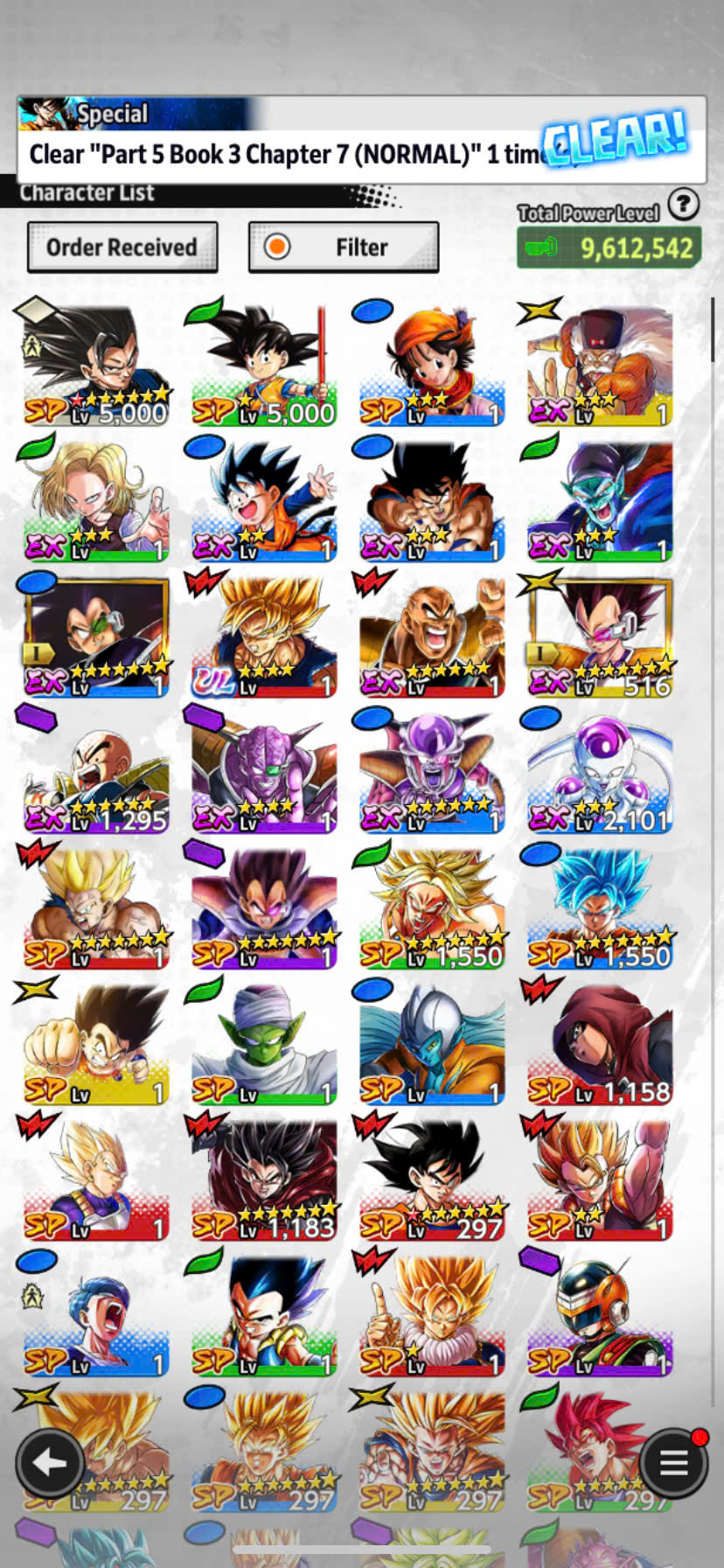This screenshot has height=1568, width=724.
Task: Open the Order Received sort button
Action: point(122,248)
